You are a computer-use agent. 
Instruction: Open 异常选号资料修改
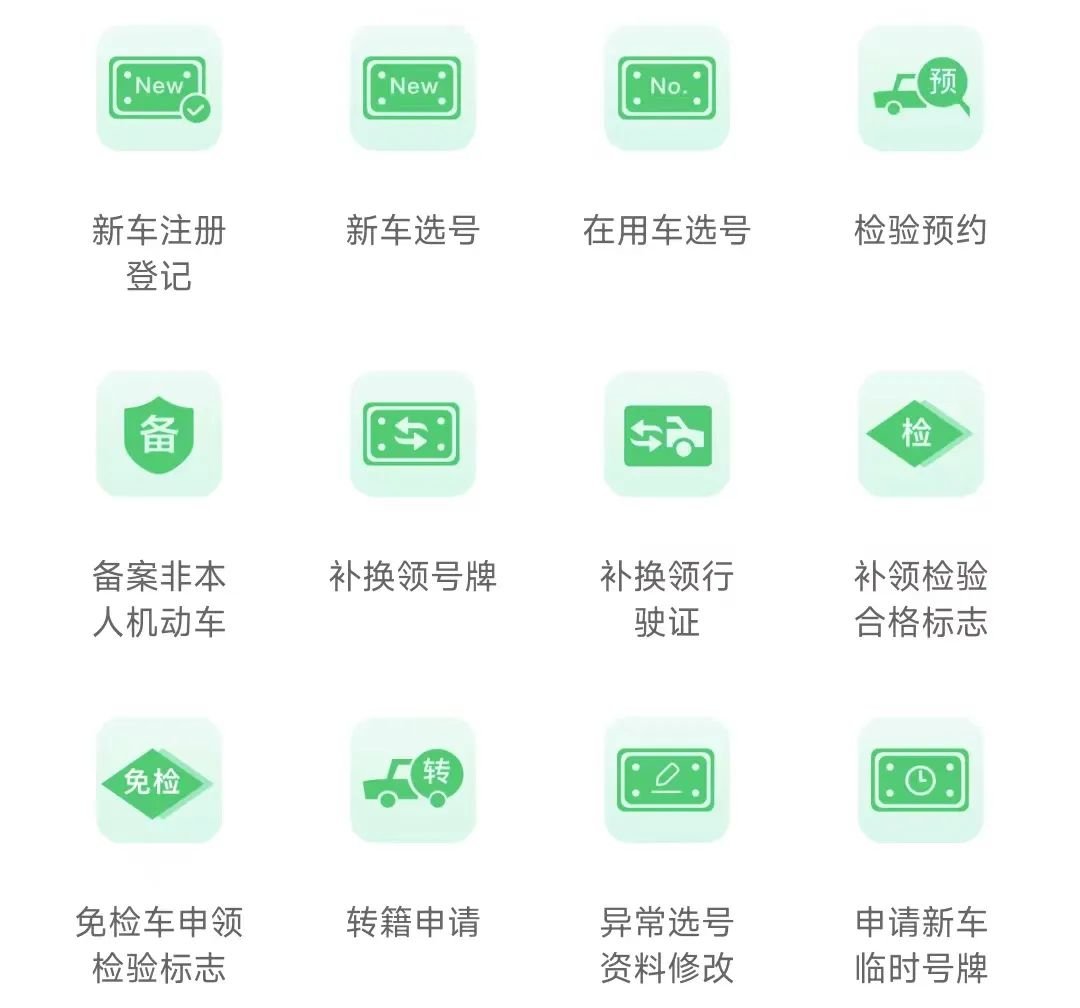(667, 781)
